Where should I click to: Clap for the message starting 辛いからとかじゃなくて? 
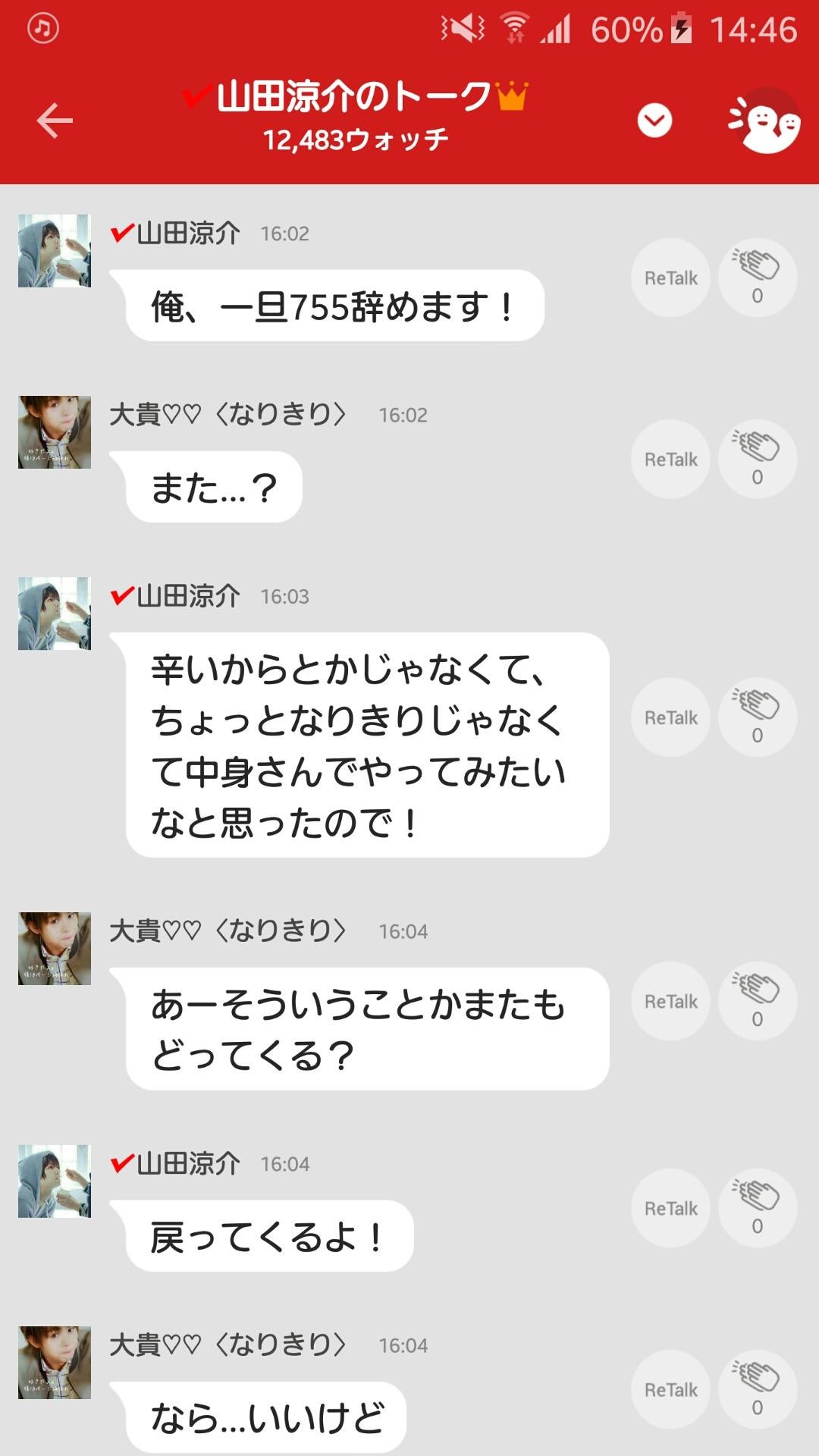pos(757,717)
